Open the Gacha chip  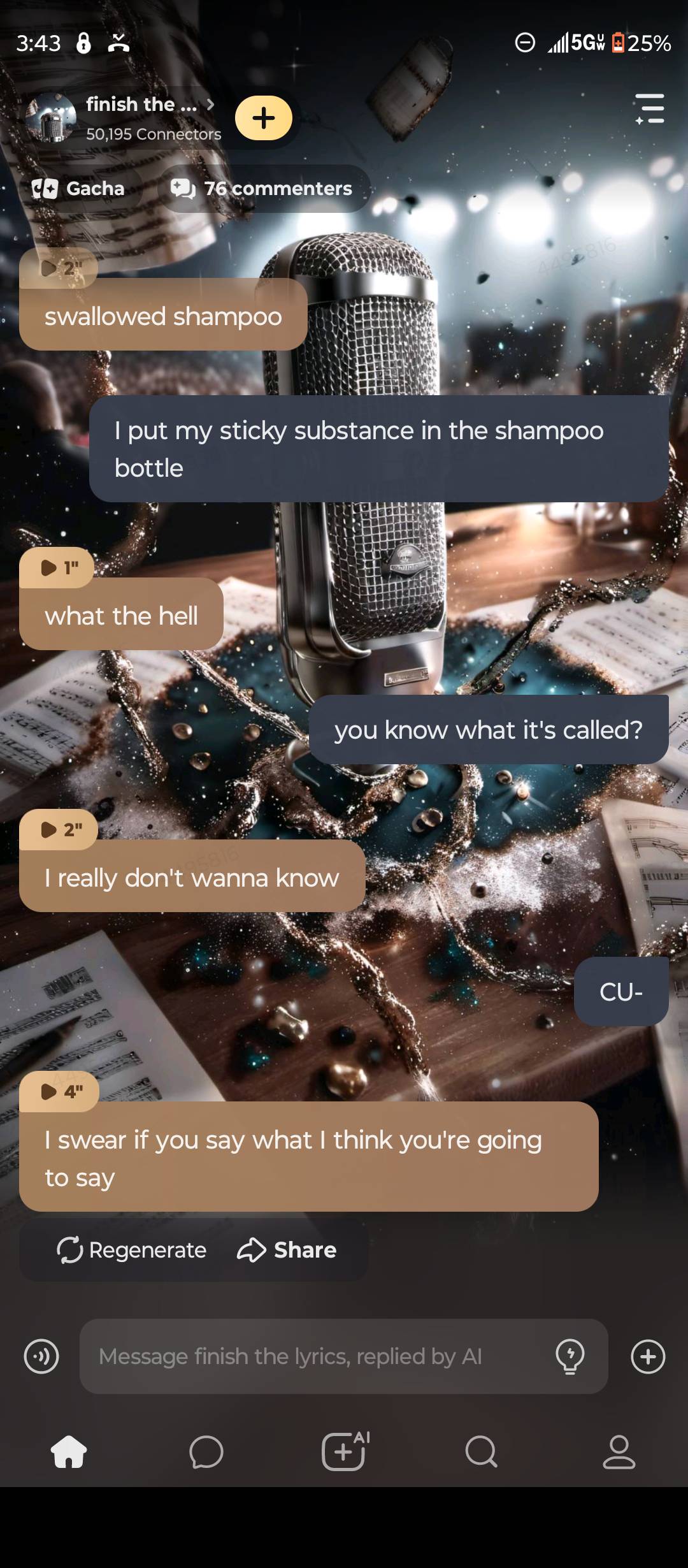click(x=79, y=189)
